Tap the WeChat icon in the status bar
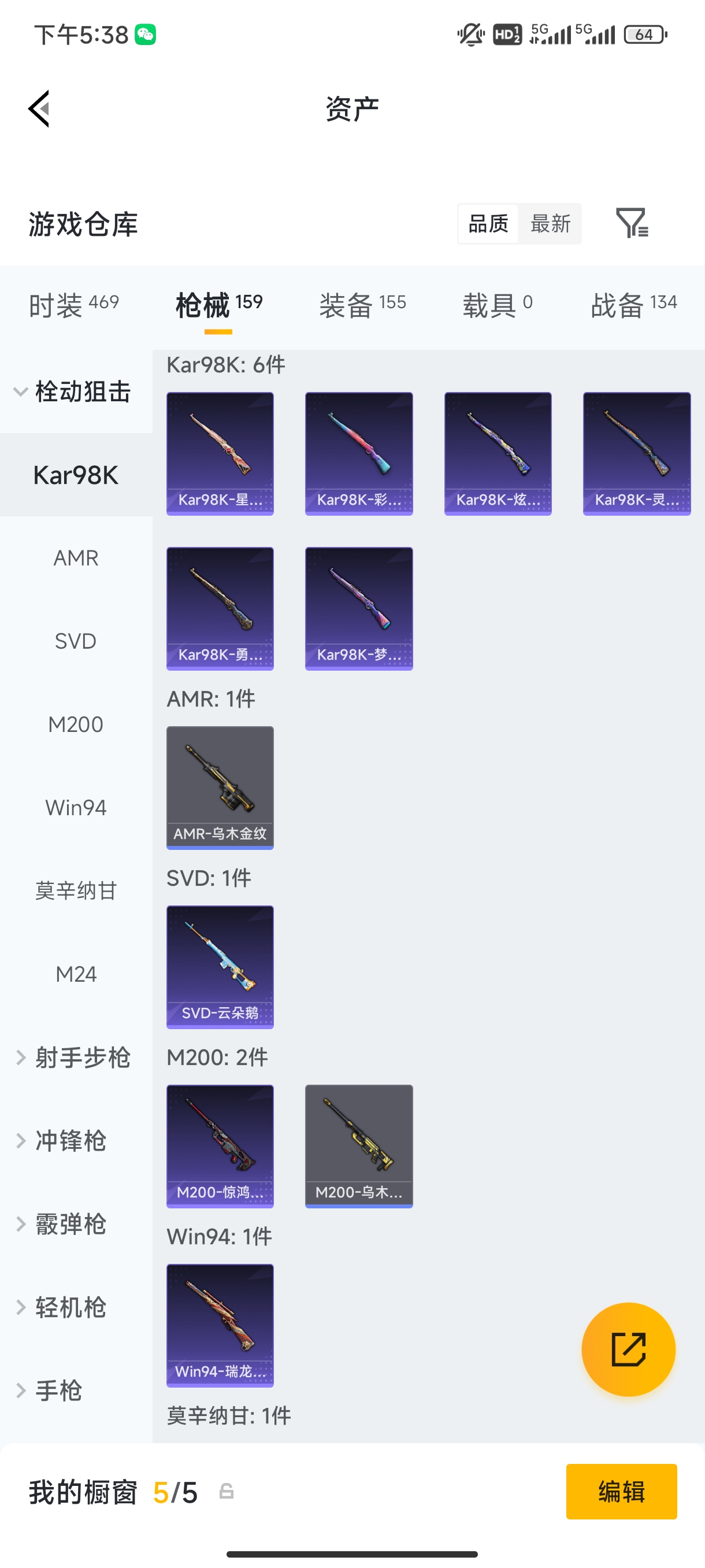This screenshot has width=705, height=1568. pyautogui.click(x=145, y=34)
